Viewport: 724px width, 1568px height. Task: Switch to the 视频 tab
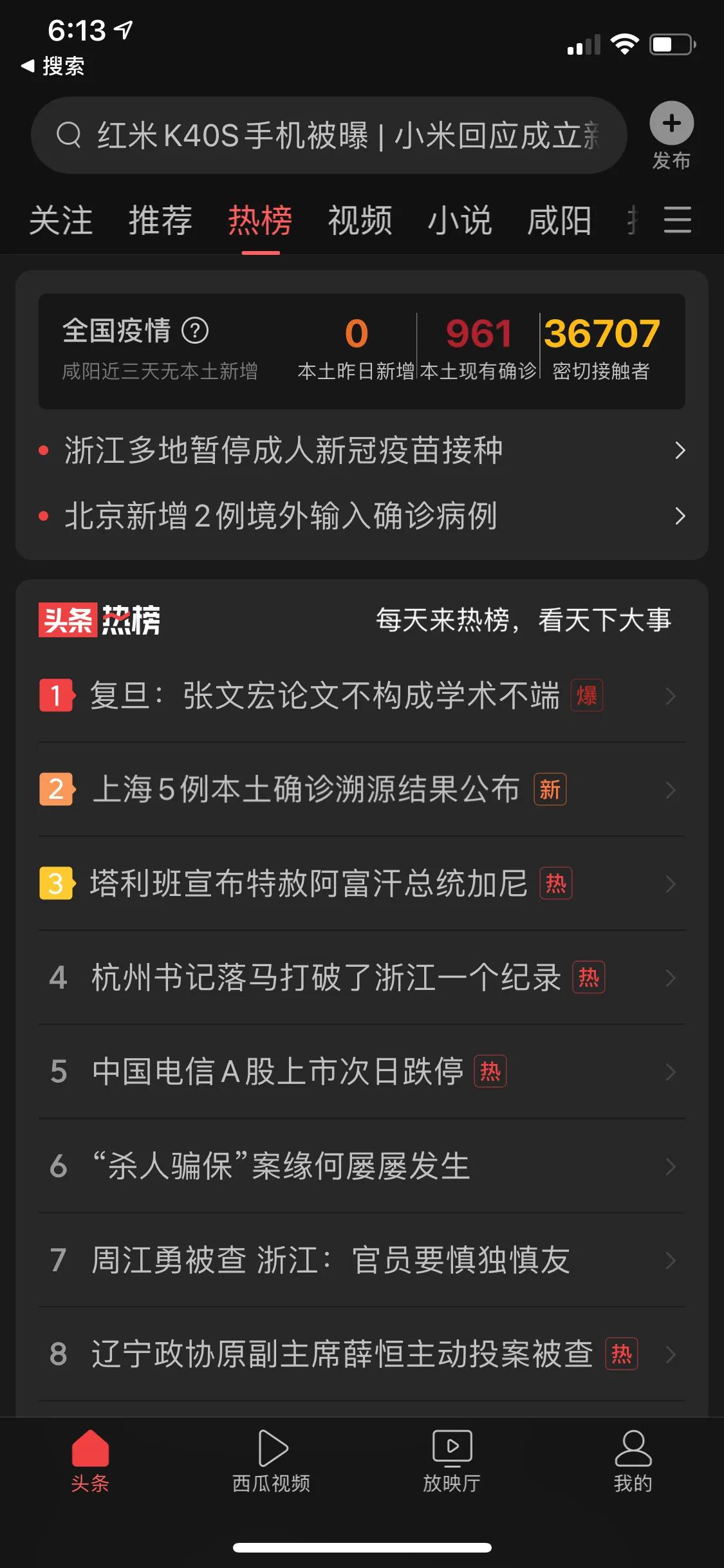[360, 220]
